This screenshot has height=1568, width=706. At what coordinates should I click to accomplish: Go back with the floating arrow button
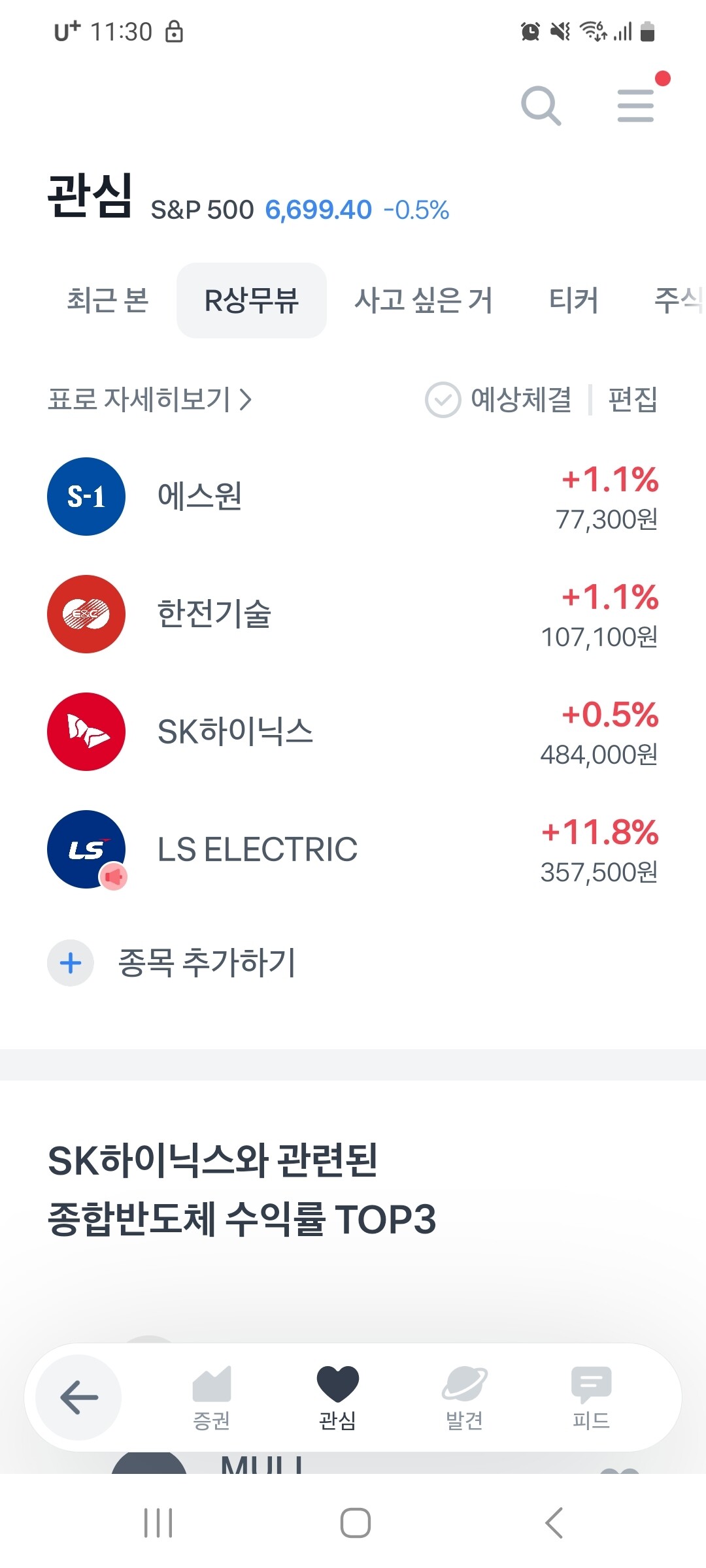click(x=78, y=1397)
